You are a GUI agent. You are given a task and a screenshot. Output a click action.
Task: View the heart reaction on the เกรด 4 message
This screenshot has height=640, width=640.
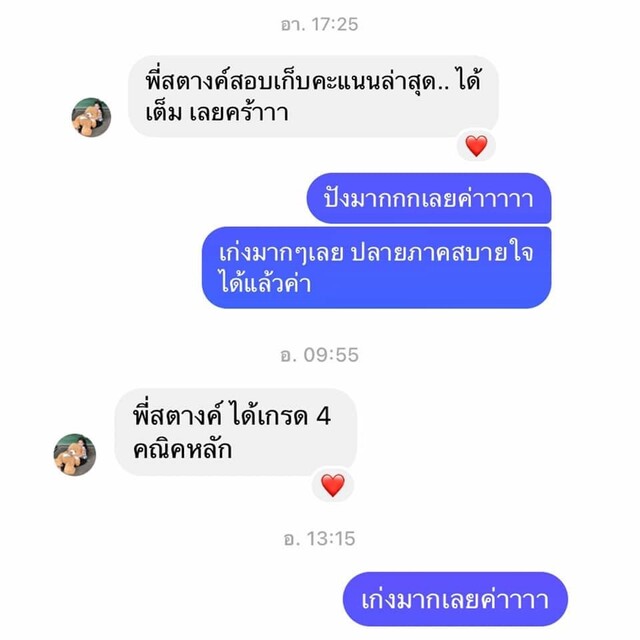click(332, 485)
